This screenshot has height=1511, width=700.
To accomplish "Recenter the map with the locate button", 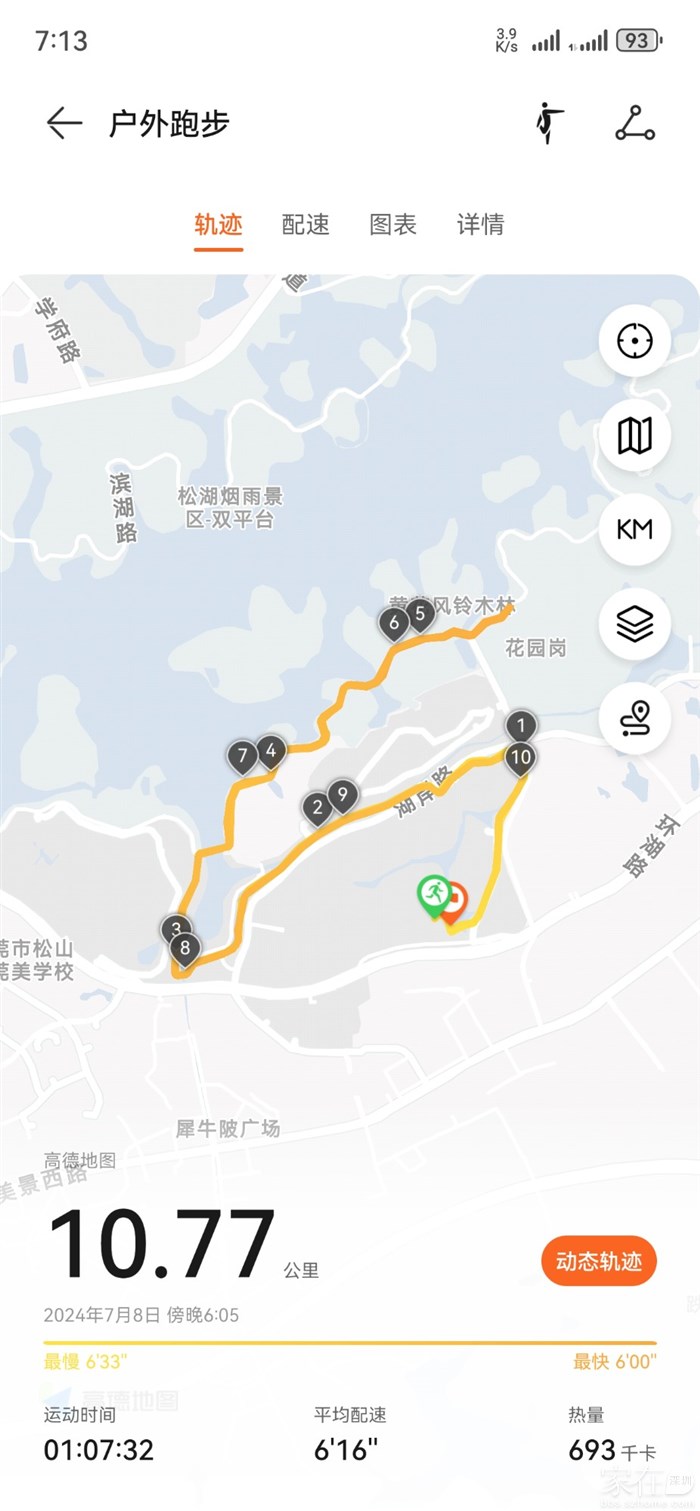I will pos(634,341).
